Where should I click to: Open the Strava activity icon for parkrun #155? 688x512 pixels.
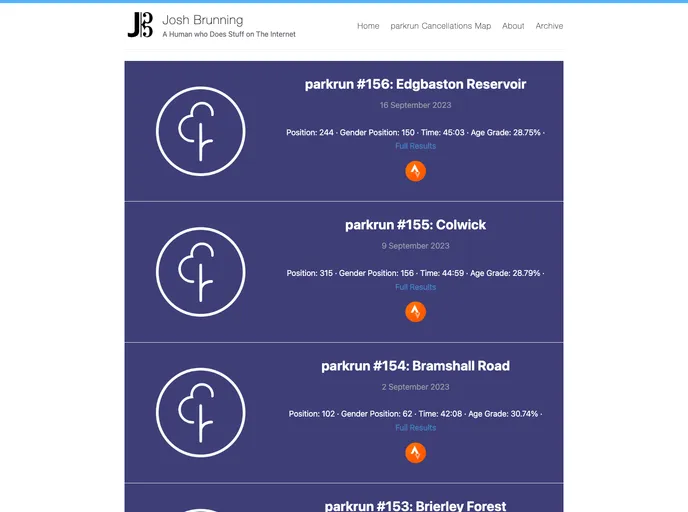click(x=415, y=312)
